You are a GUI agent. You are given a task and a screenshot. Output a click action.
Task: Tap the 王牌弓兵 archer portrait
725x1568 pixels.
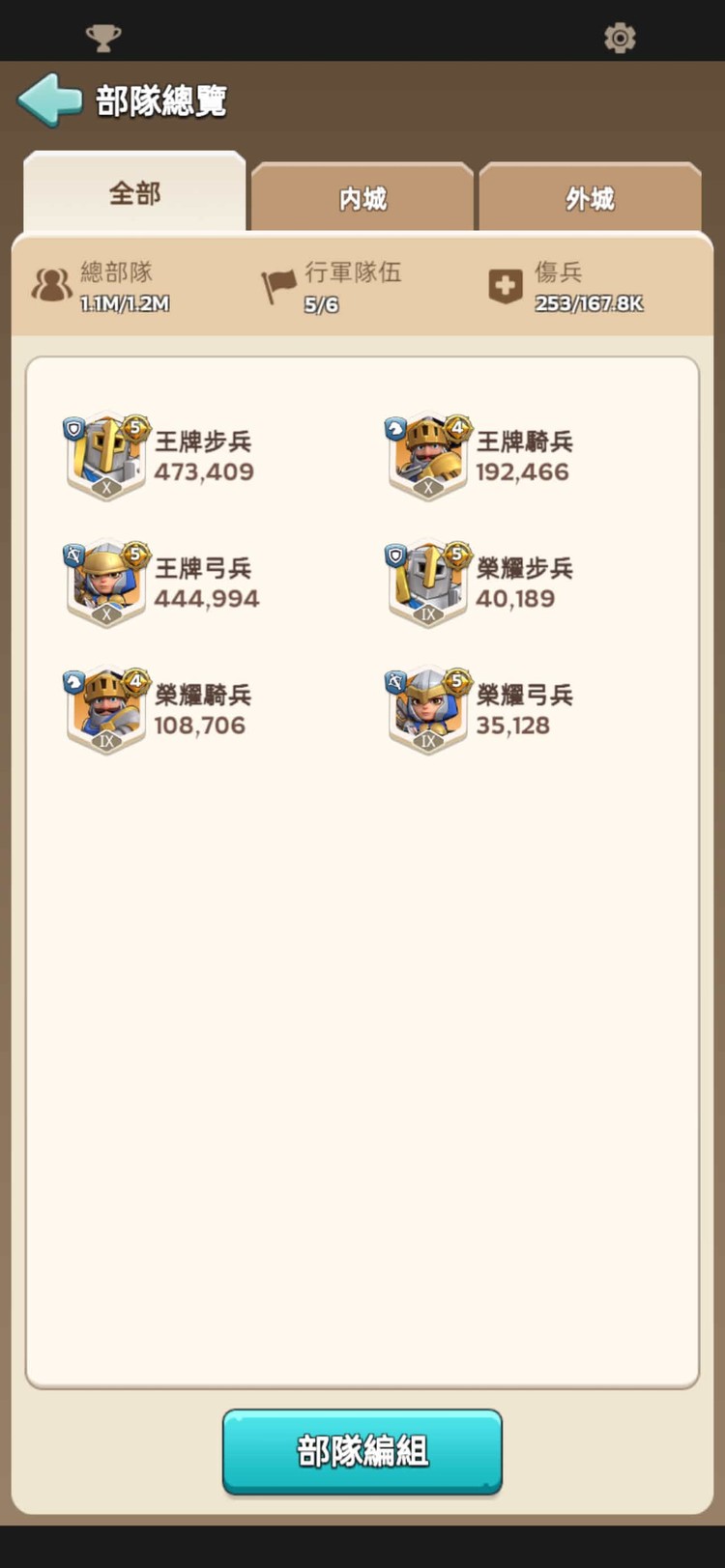106,581
